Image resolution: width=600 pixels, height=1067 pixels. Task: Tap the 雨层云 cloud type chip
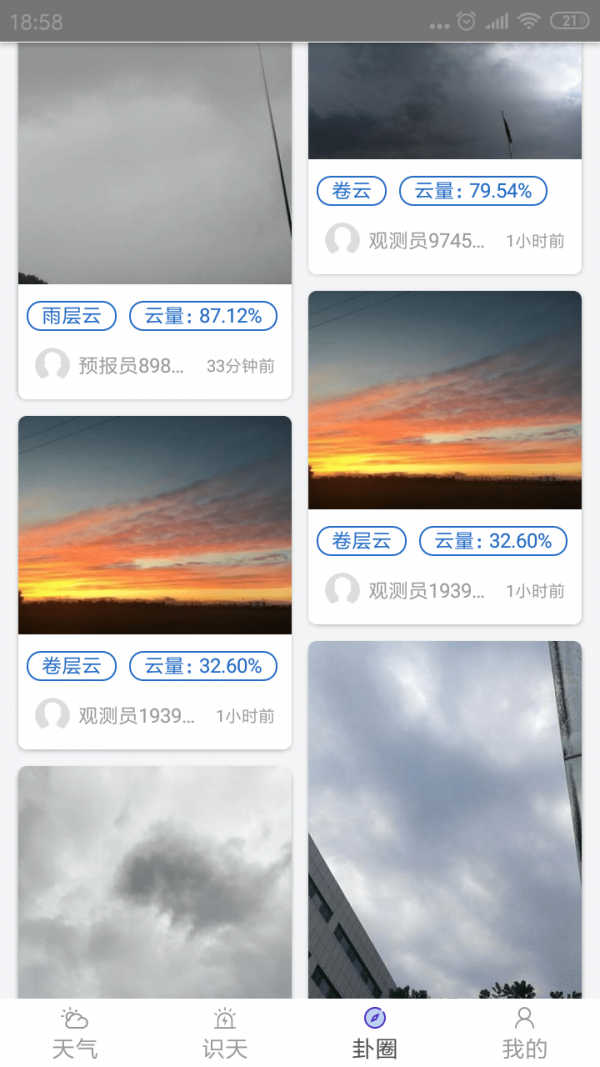(x=72, y=316)
